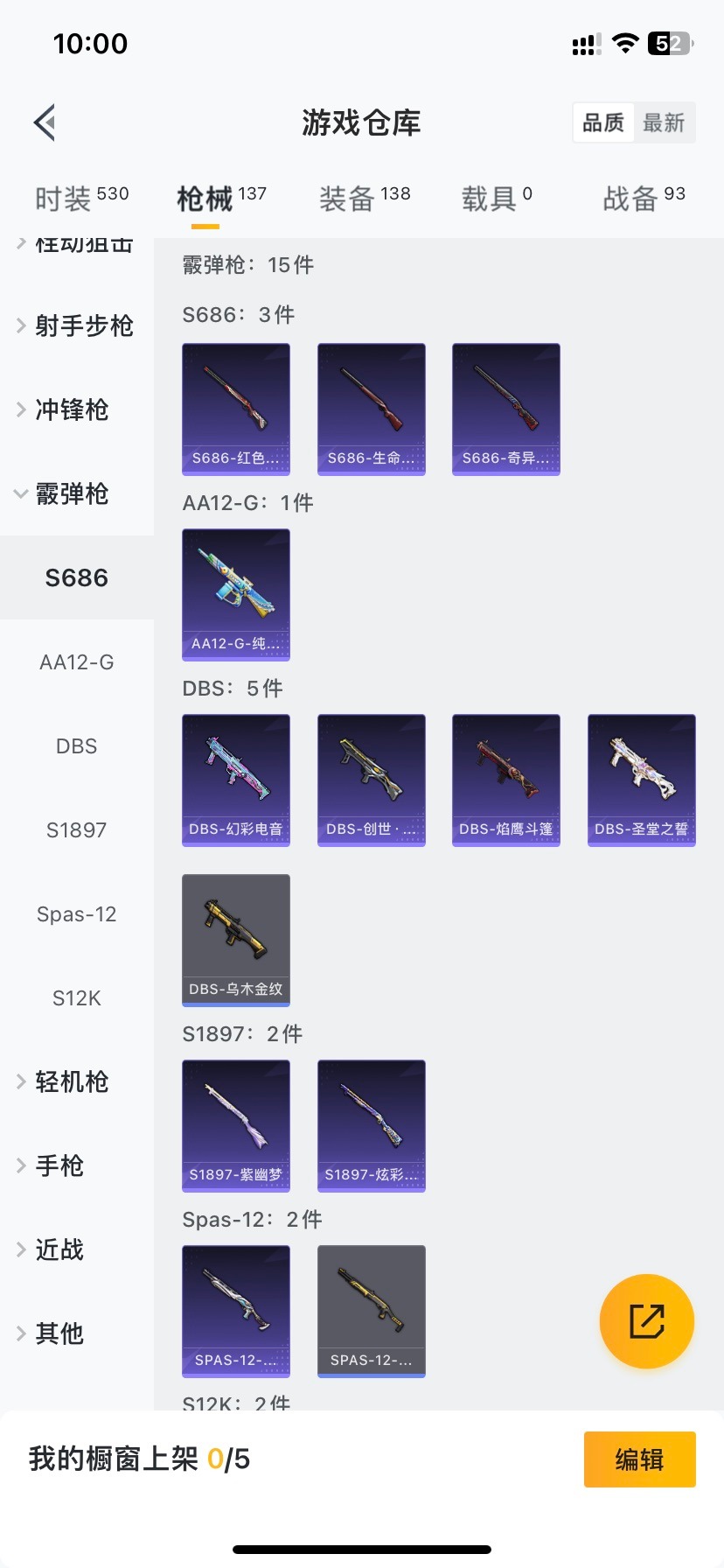Expand the 冲锋枪 category
The image size is (724, 1568).
[x=70, y=409]
